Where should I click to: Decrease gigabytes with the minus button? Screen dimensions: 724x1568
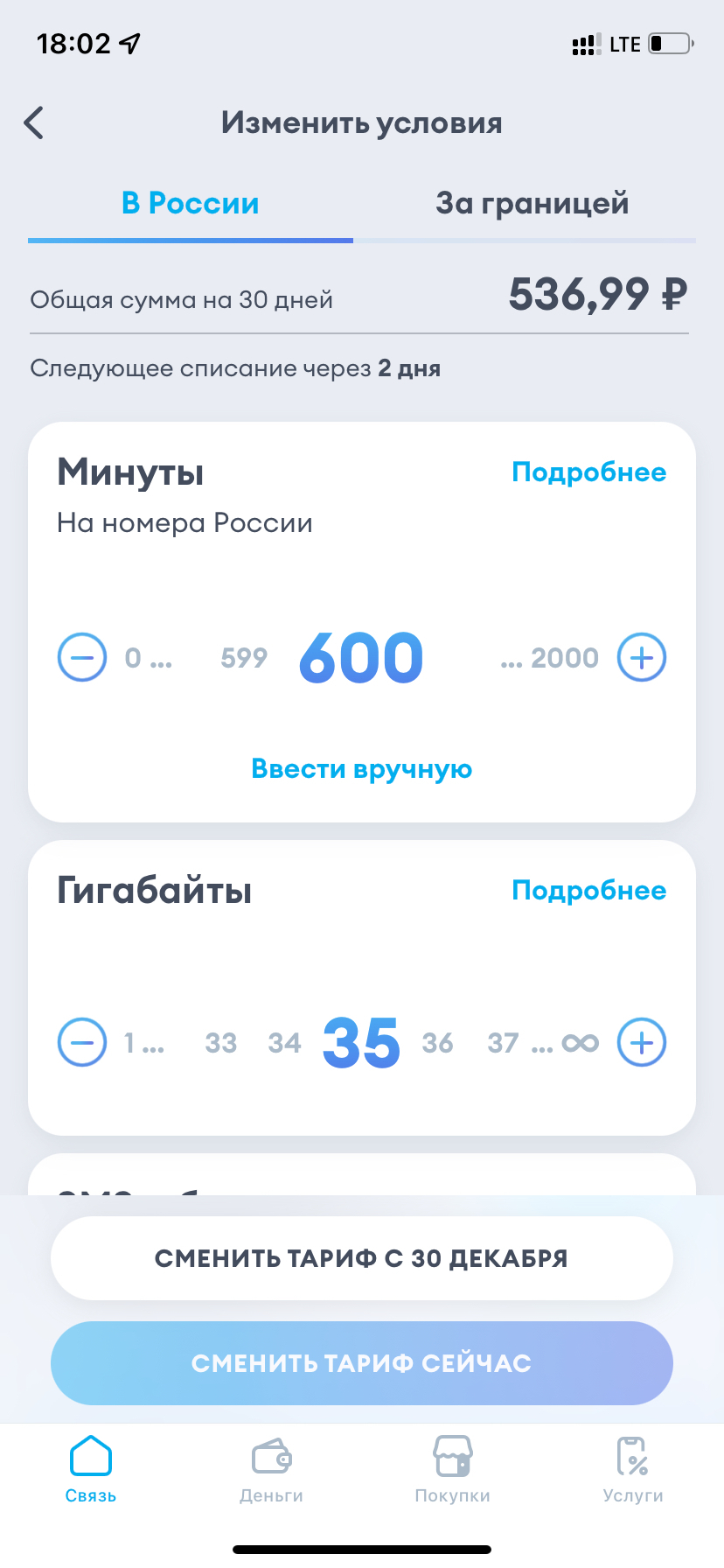tap(82, 1042)
